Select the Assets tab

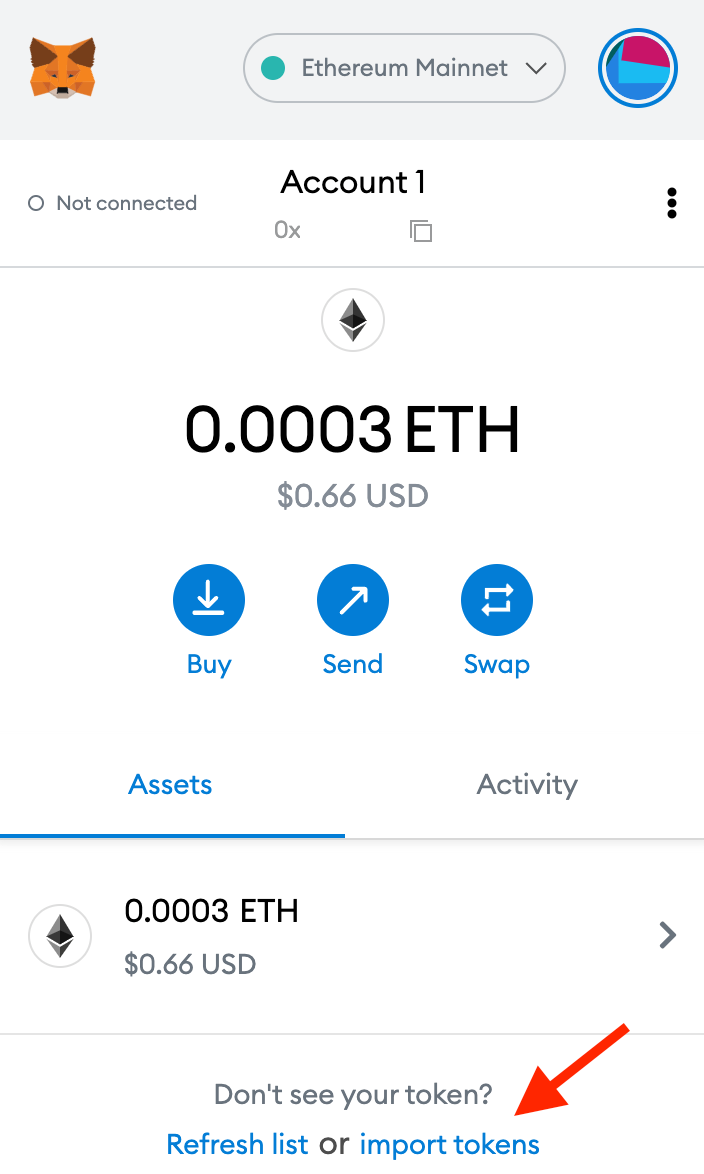tap(171, 785)
